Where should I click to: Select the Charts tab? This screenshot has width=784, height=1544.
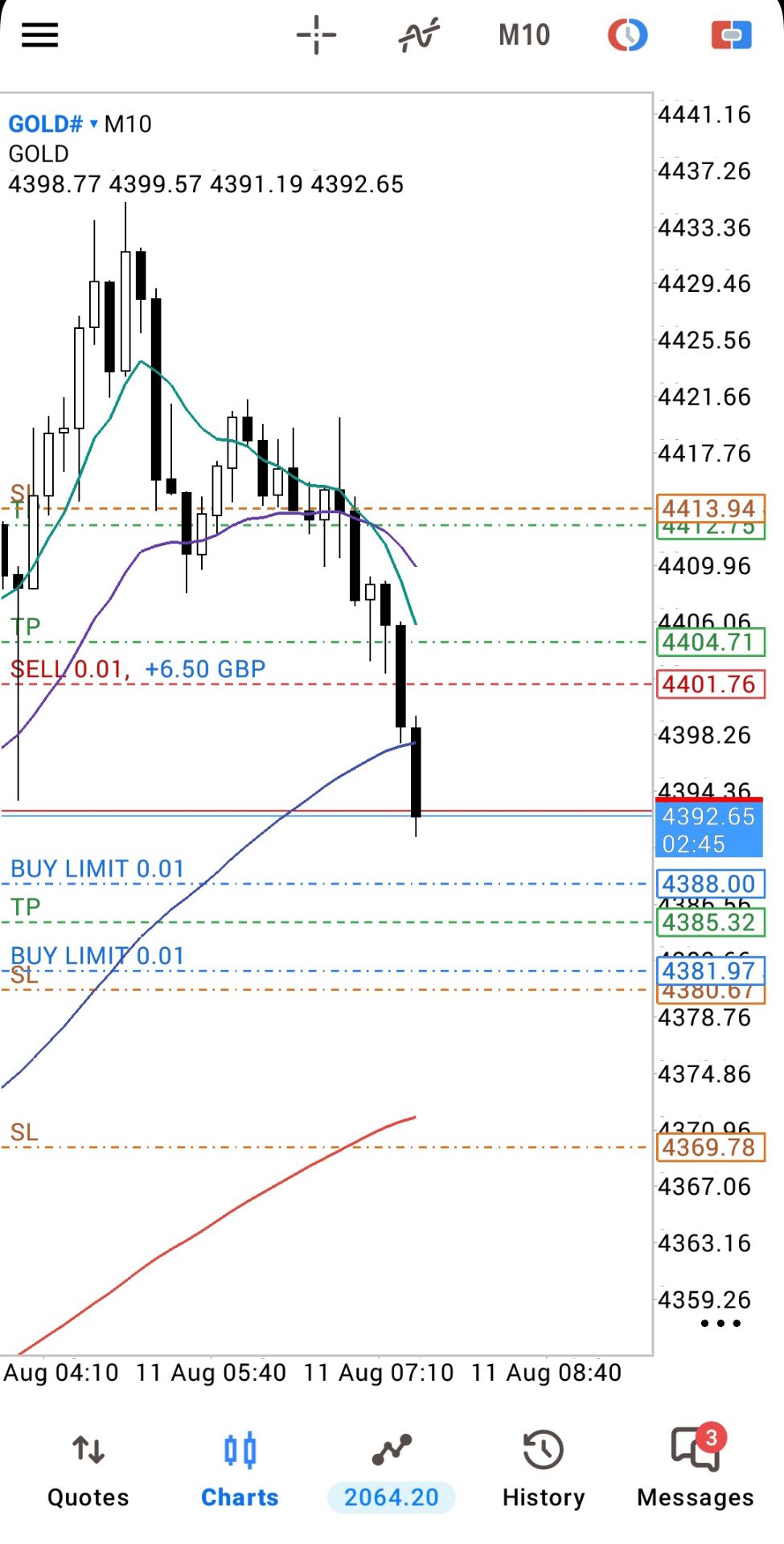coord(240,1472)
